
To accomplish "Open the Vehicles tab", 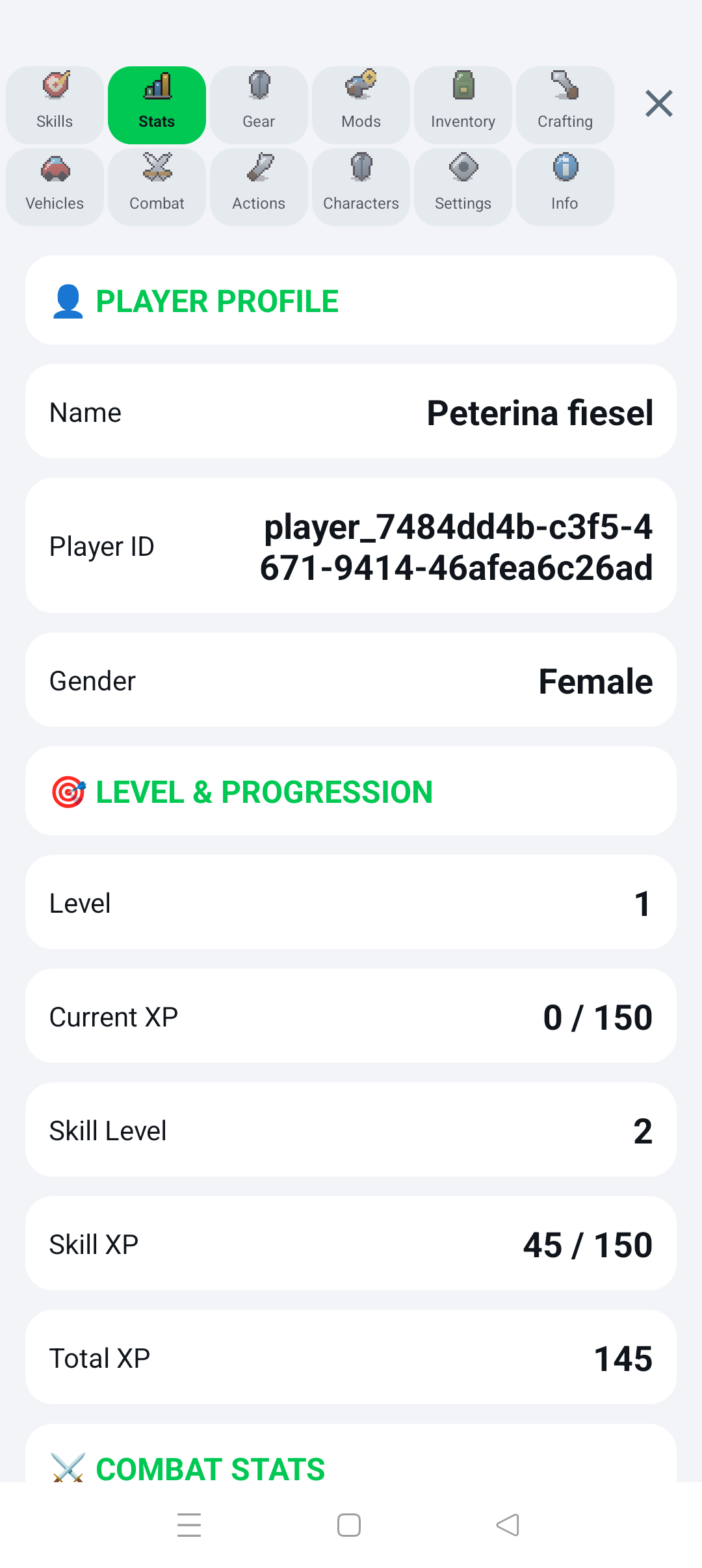I will (x=55, y=187).
